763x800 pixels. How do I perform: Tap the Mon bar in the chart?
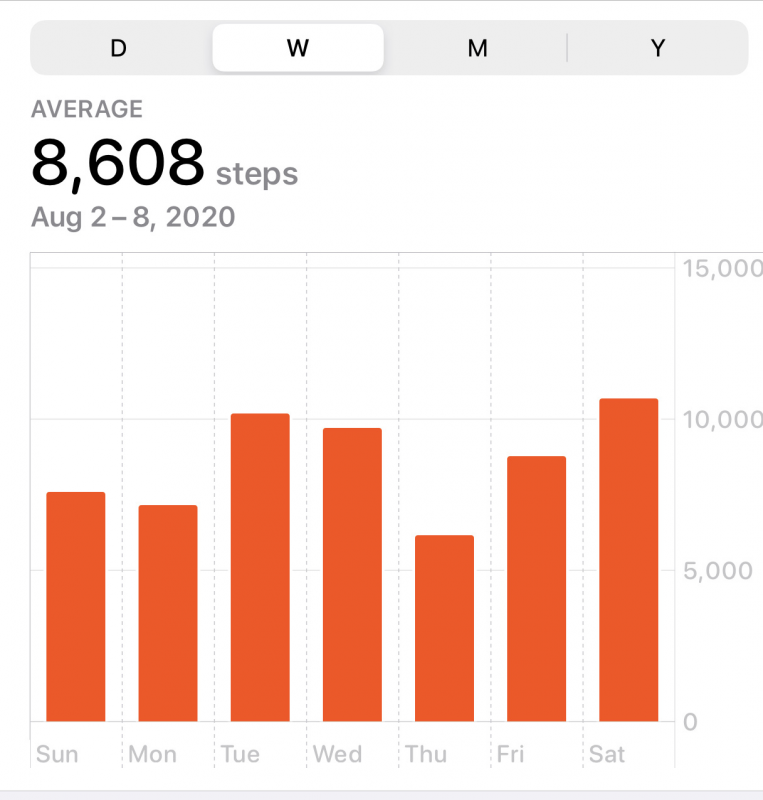pos(168,613)
